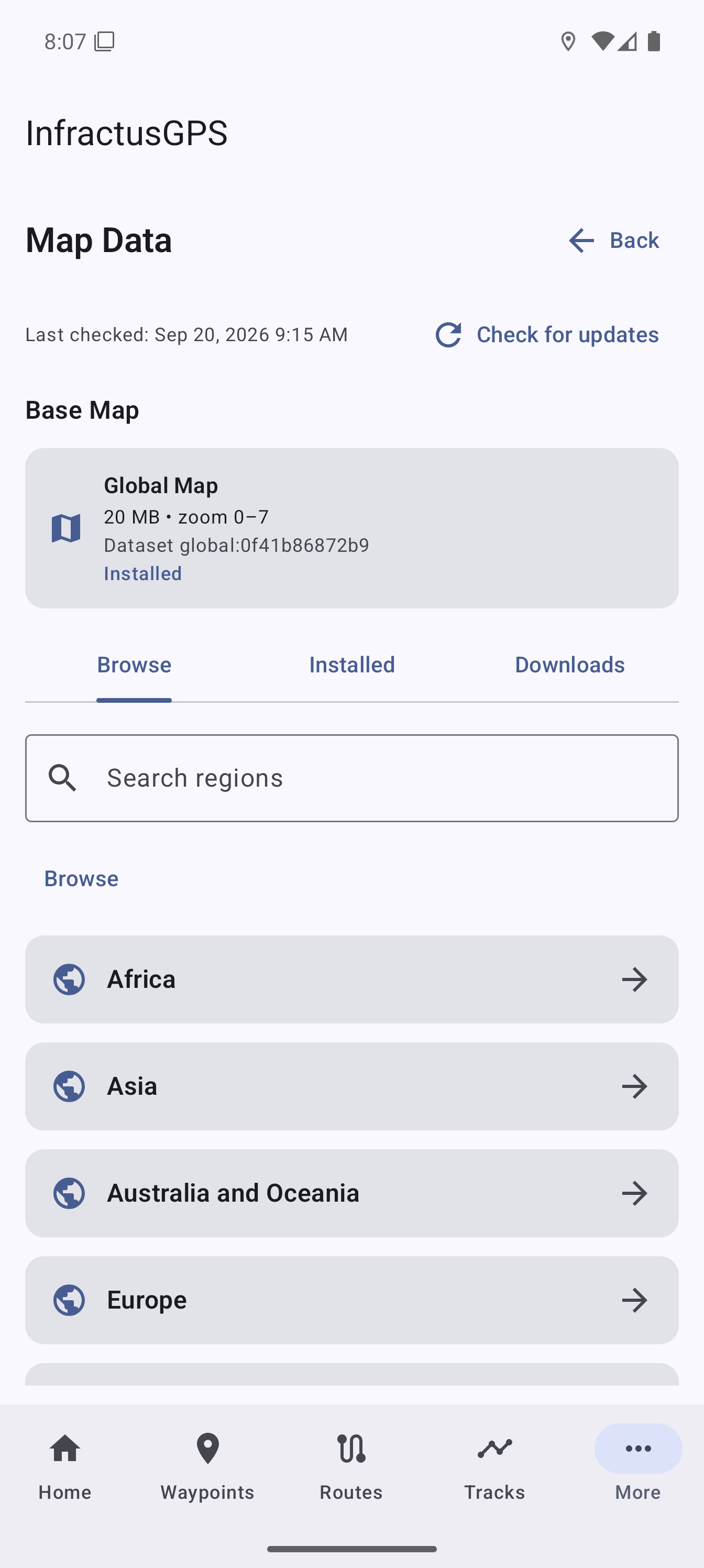
Task: Open the Asia region list
Action: (x=351, y=1086)
